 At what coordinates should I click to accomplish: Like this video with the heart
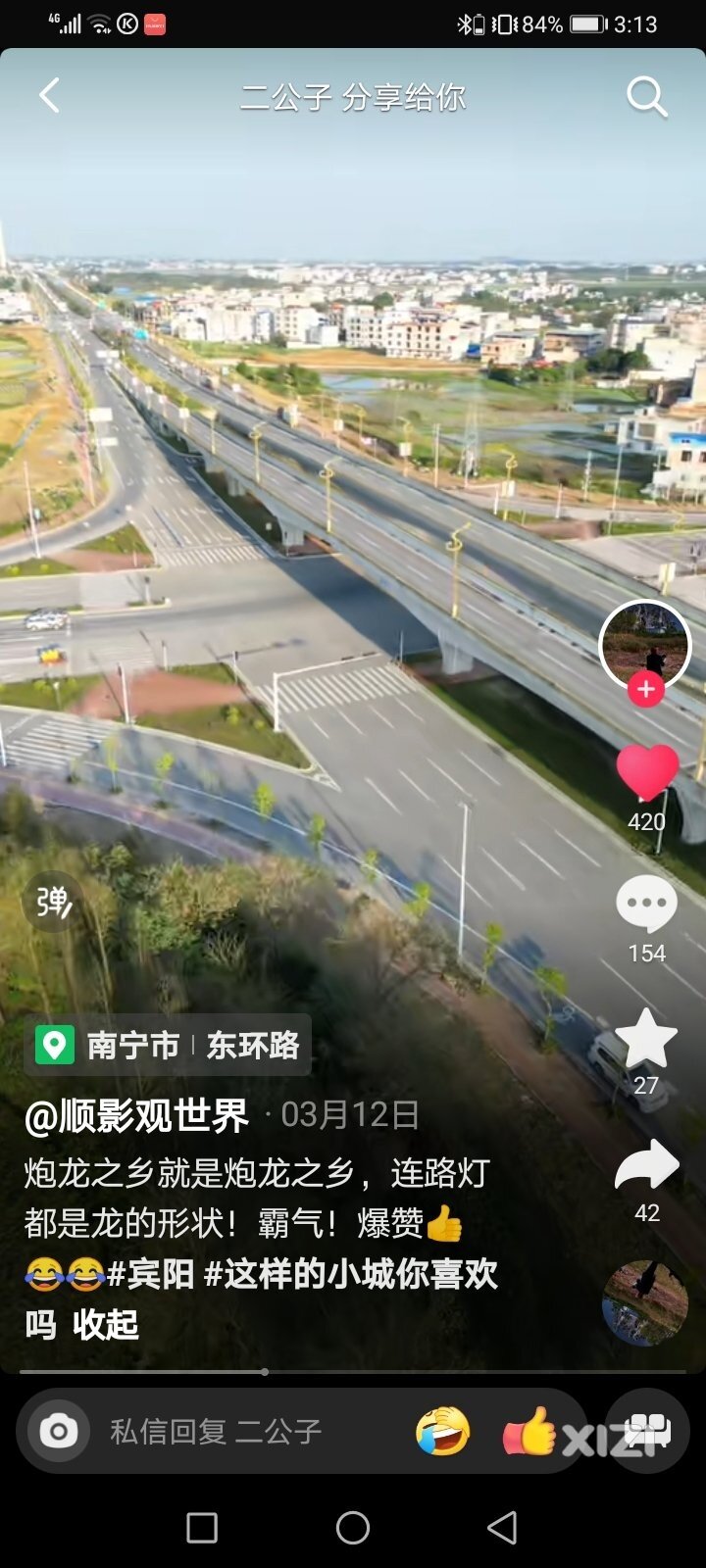pos(646,774)
